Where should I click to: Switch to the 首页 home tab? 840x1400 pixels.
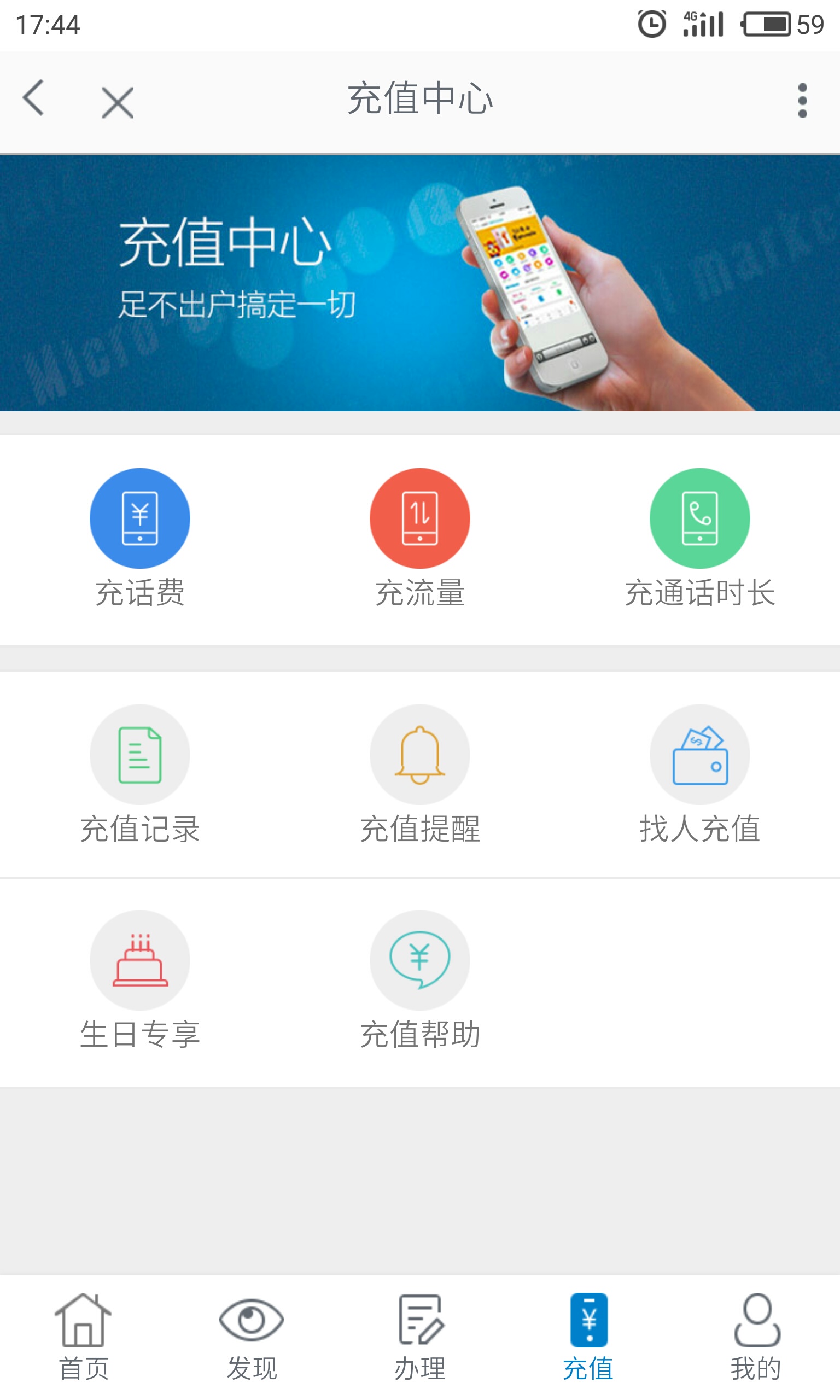click(84, 1337)
